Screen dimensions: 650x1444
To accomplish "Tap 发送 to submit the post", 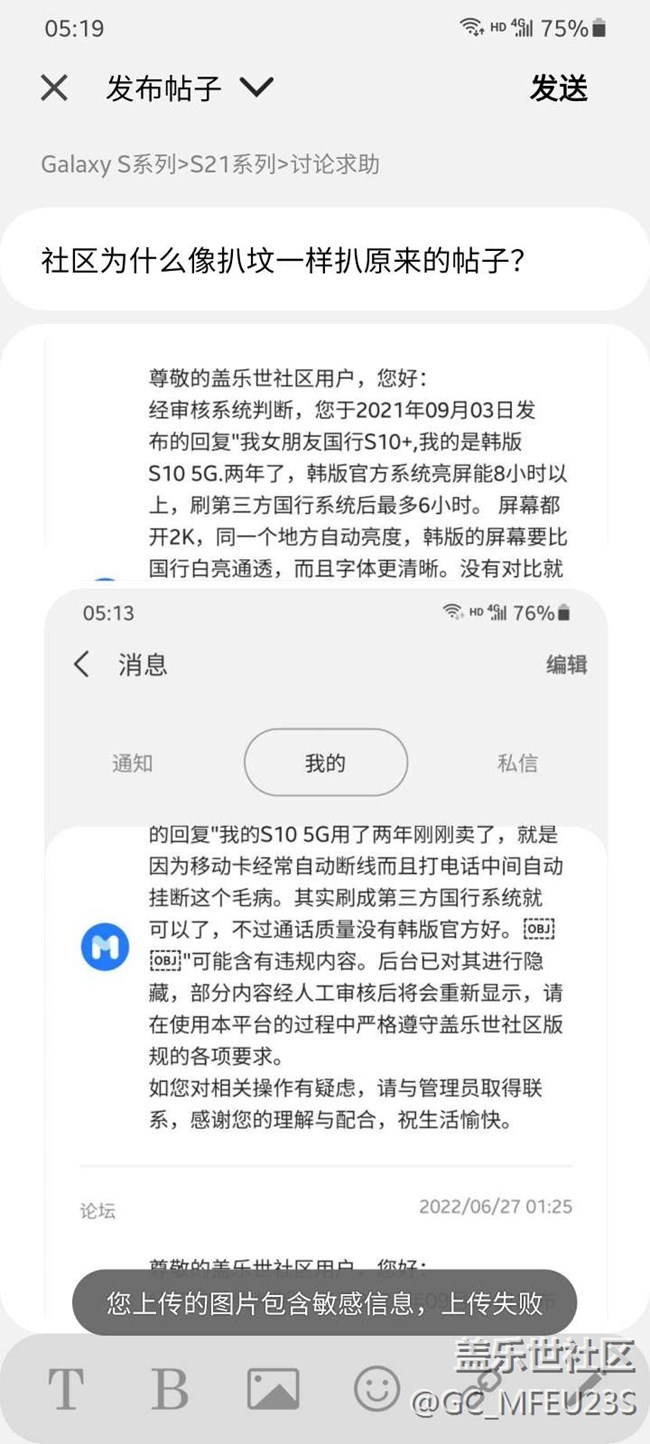I will pyautogui.click(x=559, y=88).
